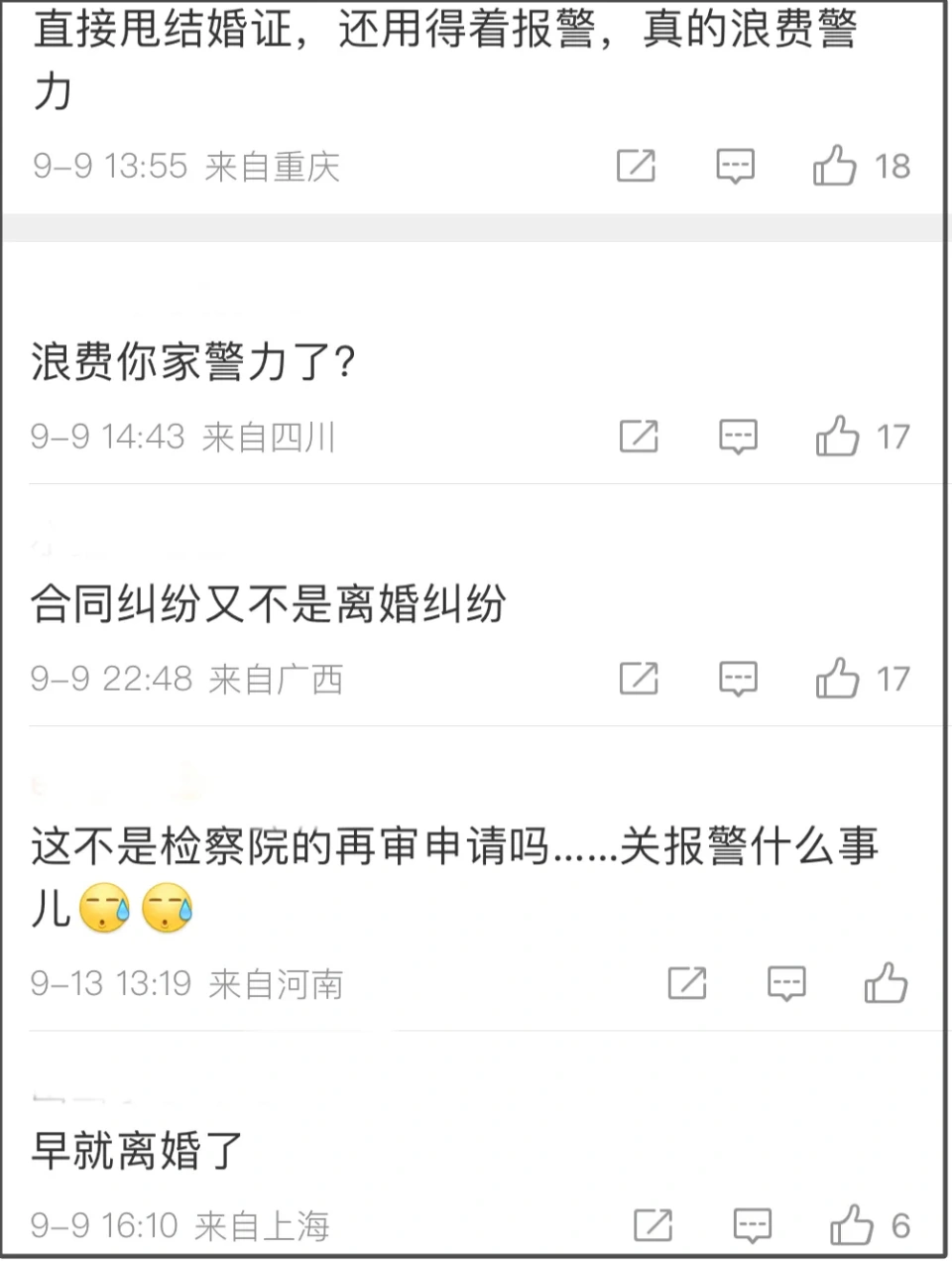Like the 9-9 13:55 comment from 重庆
This screenshot has width=952, height=1261.
click(x=834, y=165)
